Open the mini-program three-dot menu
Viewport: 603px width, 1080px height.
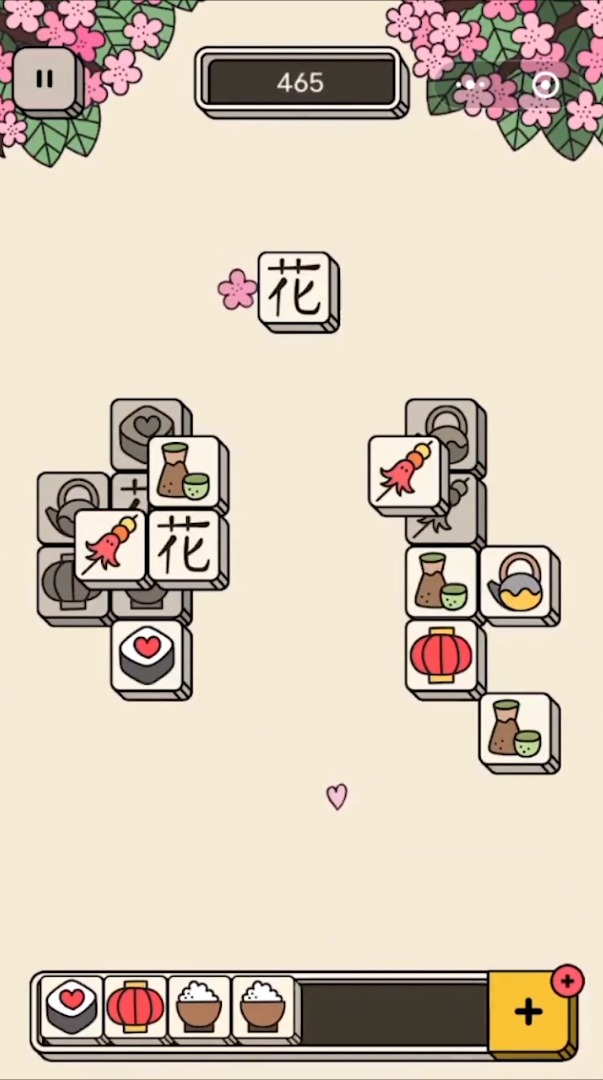(472, 85)
